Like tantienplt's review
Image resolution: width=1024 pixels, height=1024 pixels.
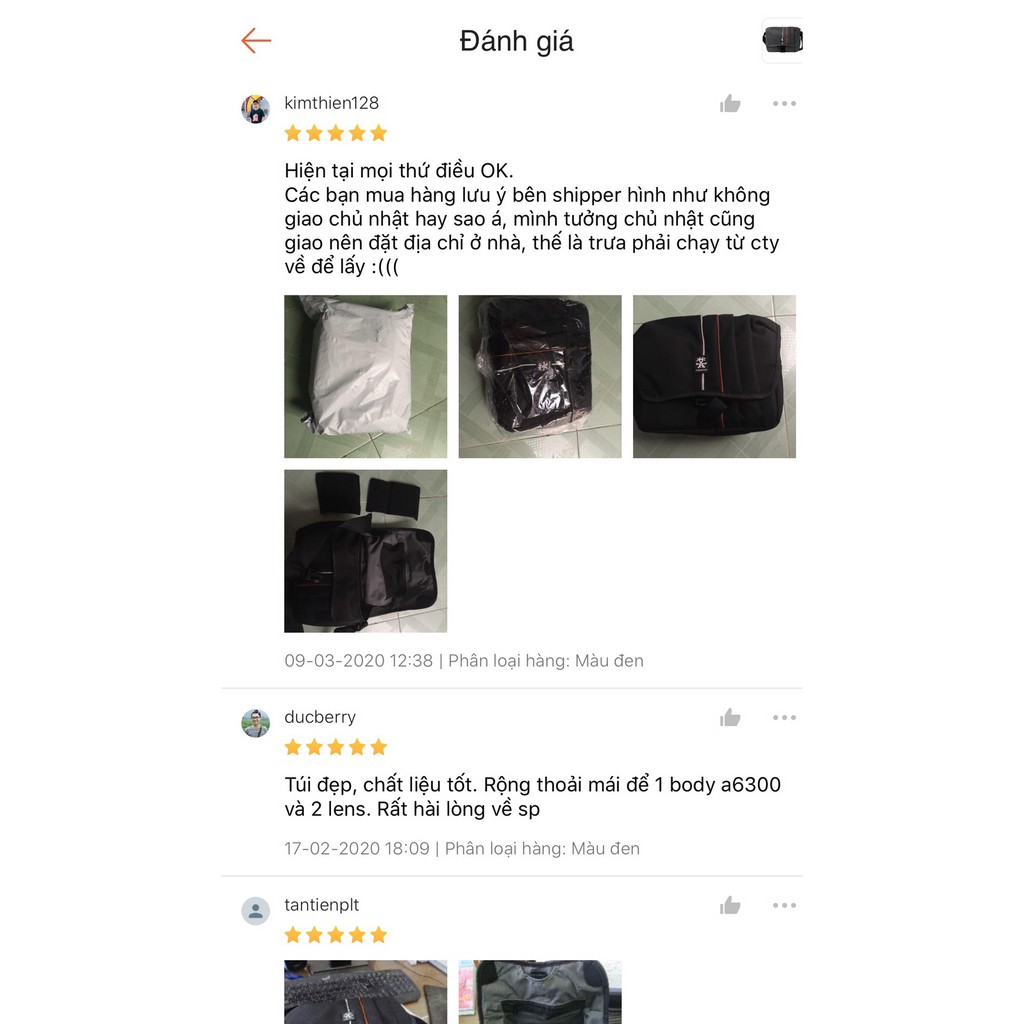click(730, 906)
